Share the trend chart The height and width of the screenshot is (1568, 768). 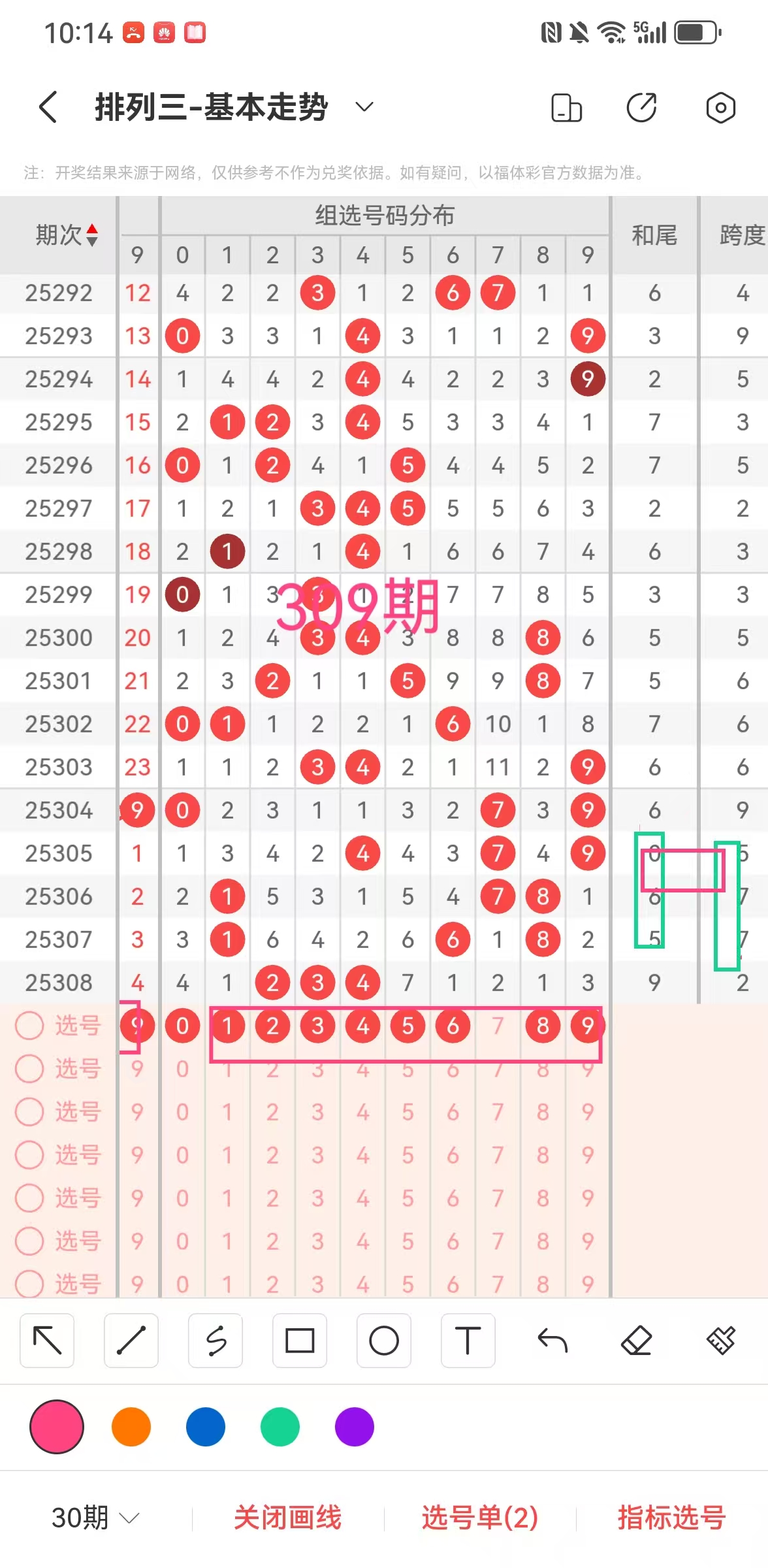pyautogui.click(x=641, y=108)
